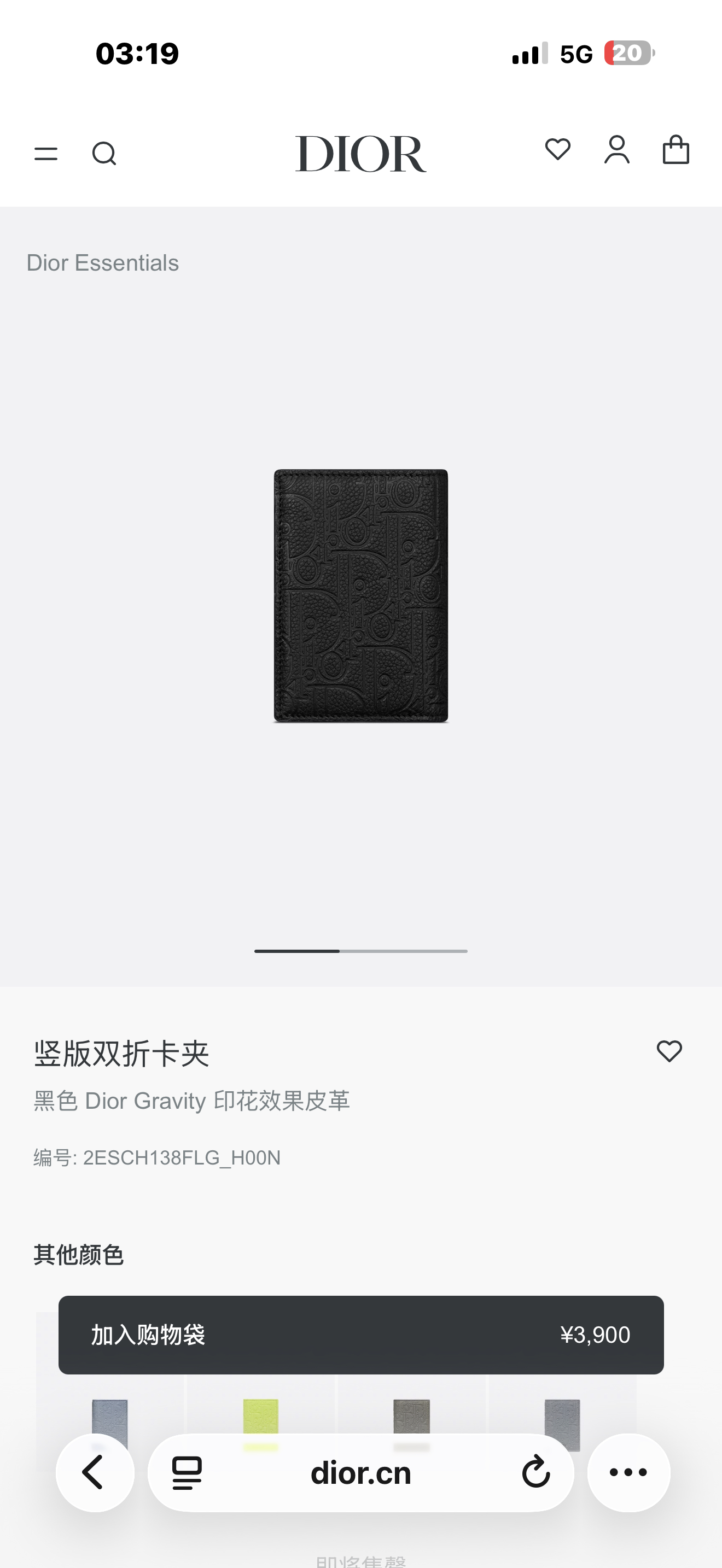This screenshot has width=722, height=1568.
Task: Open the browser more options menu
Action: pos(628,1472)
